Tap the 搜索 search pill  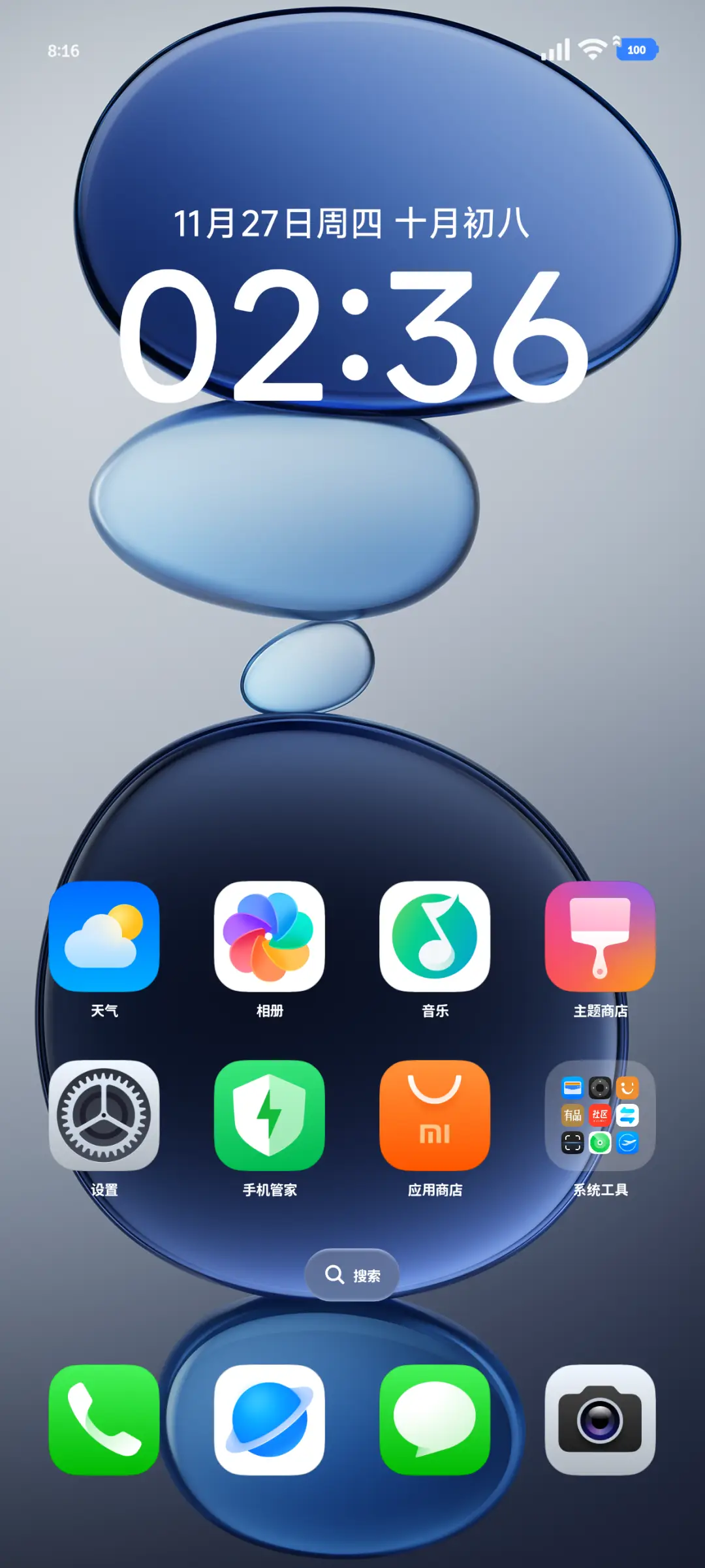point(352,1275)
